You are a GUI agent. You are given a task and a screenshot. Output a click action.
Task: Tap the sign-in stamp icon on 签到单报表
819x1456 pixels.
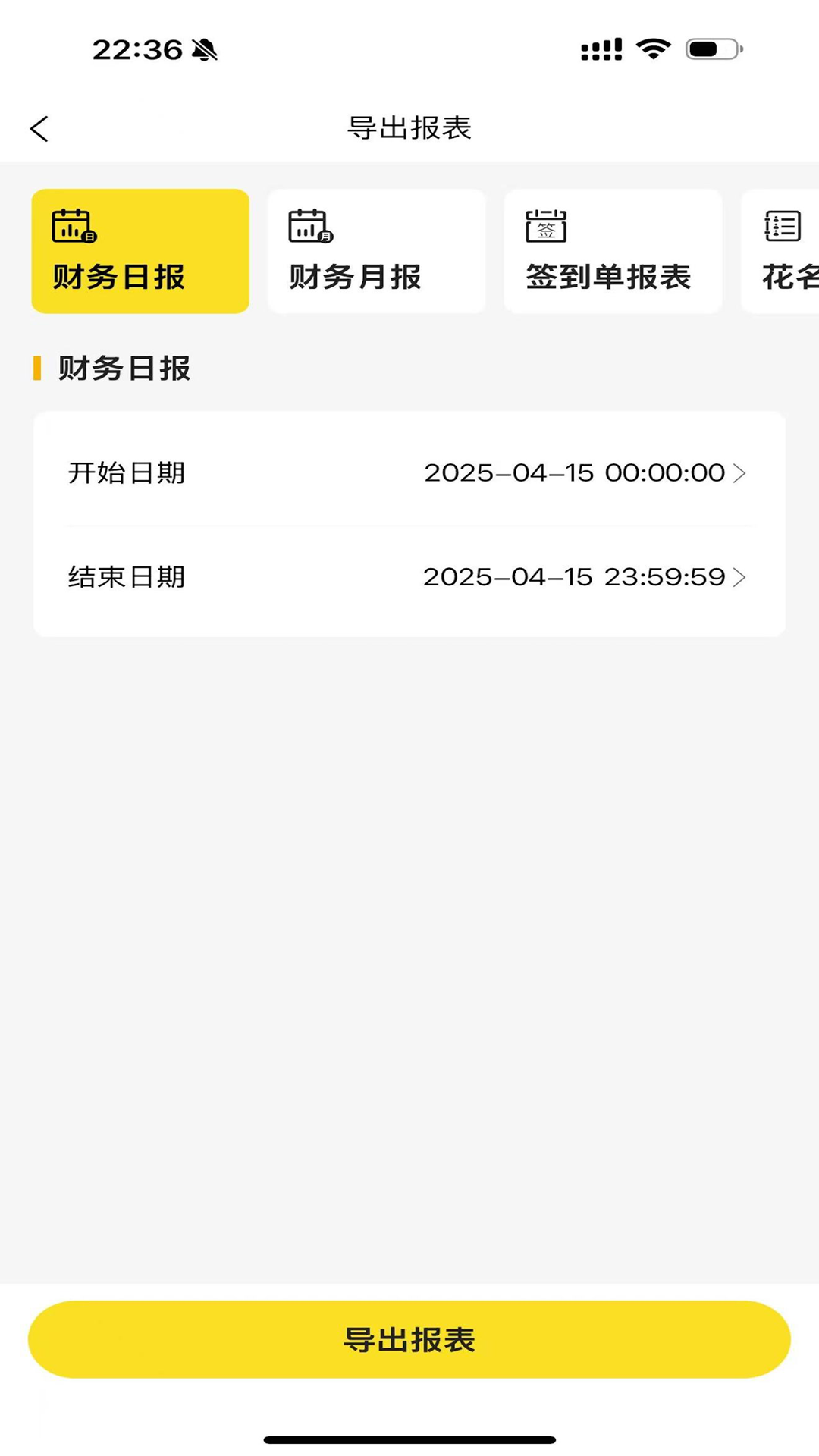point(545,226)
